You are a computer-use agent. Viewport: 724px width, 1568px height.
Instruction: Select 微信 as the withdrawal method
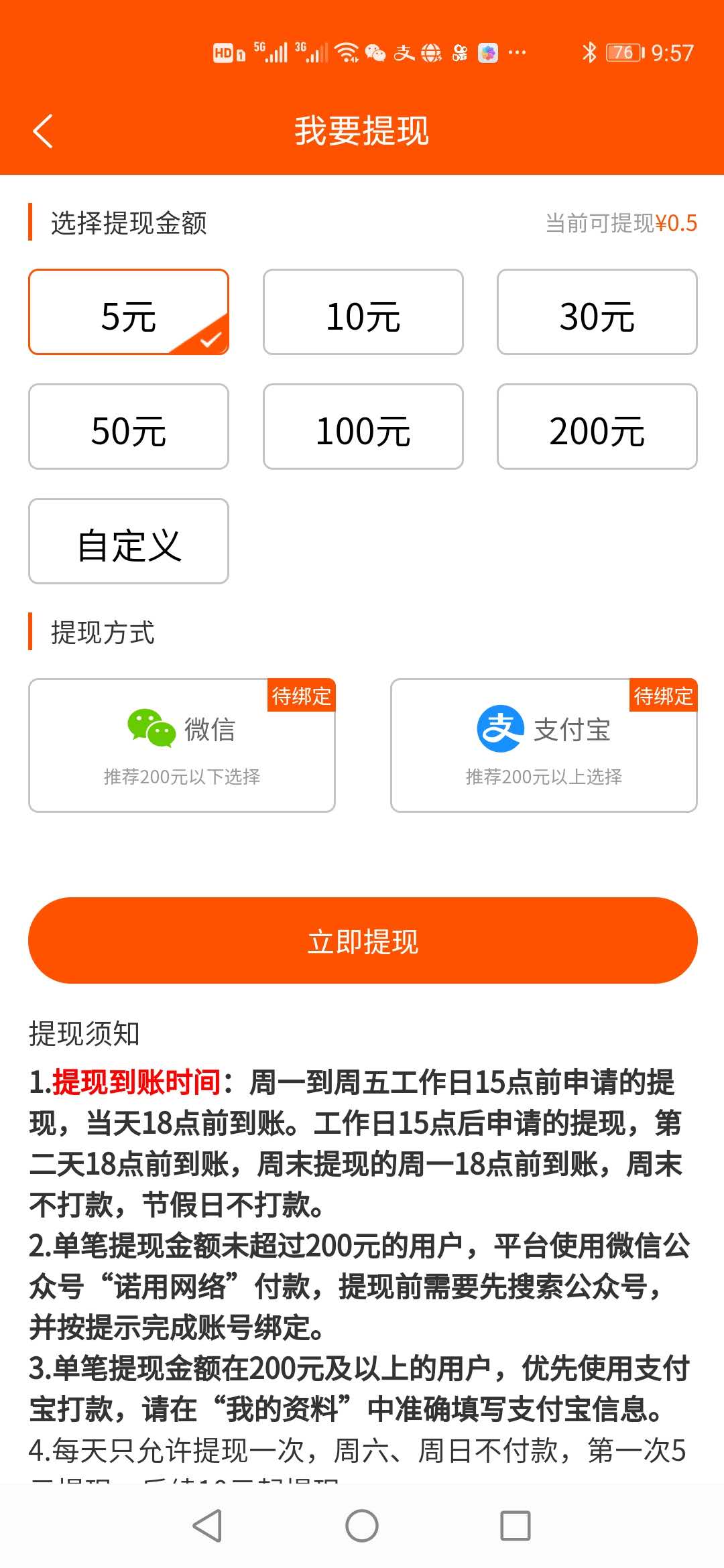pos(182,745)
